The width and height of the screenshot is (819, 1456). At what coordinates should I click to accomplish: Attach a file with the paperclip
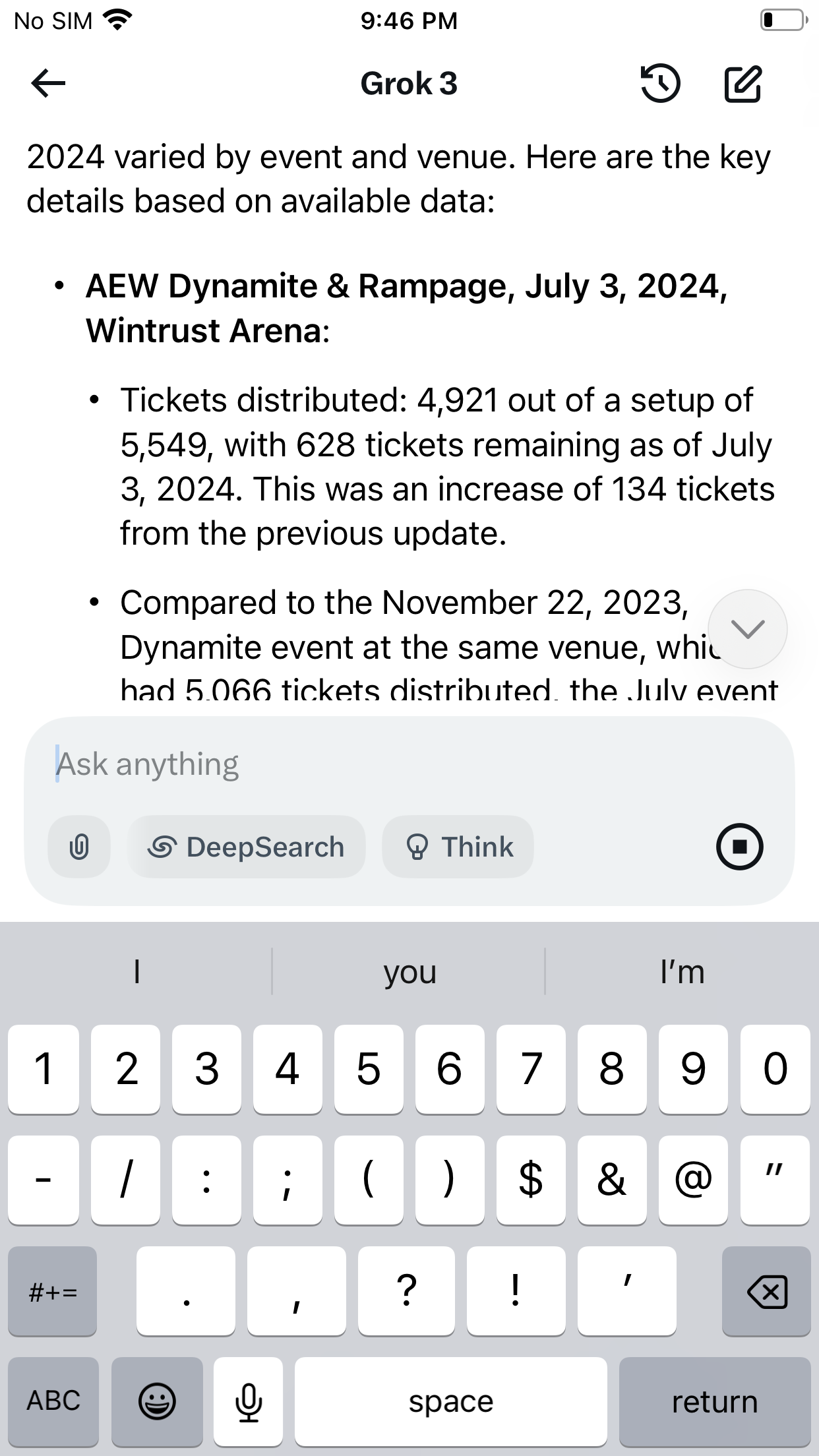(x=79, y=847)
